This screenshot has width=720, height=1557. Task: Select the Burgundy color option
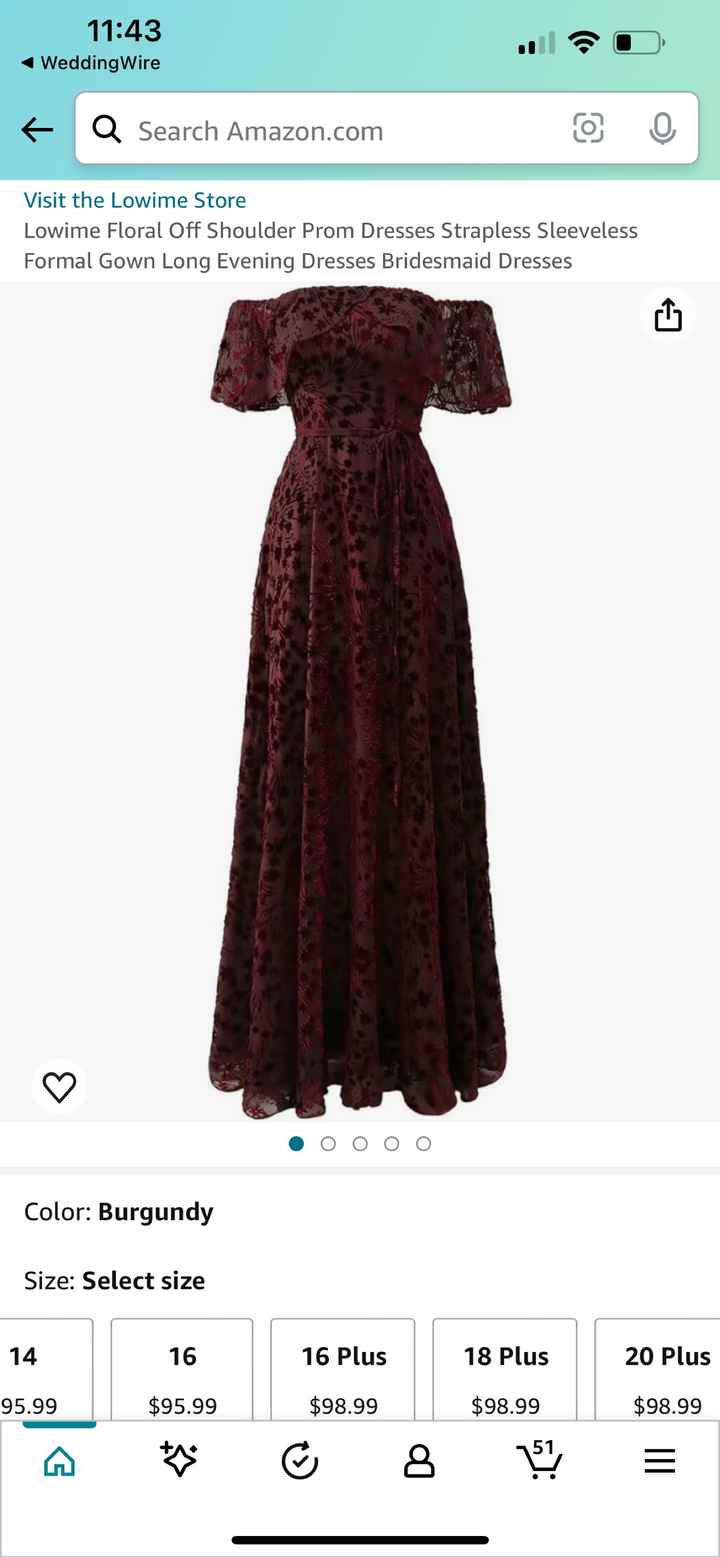155,1211
